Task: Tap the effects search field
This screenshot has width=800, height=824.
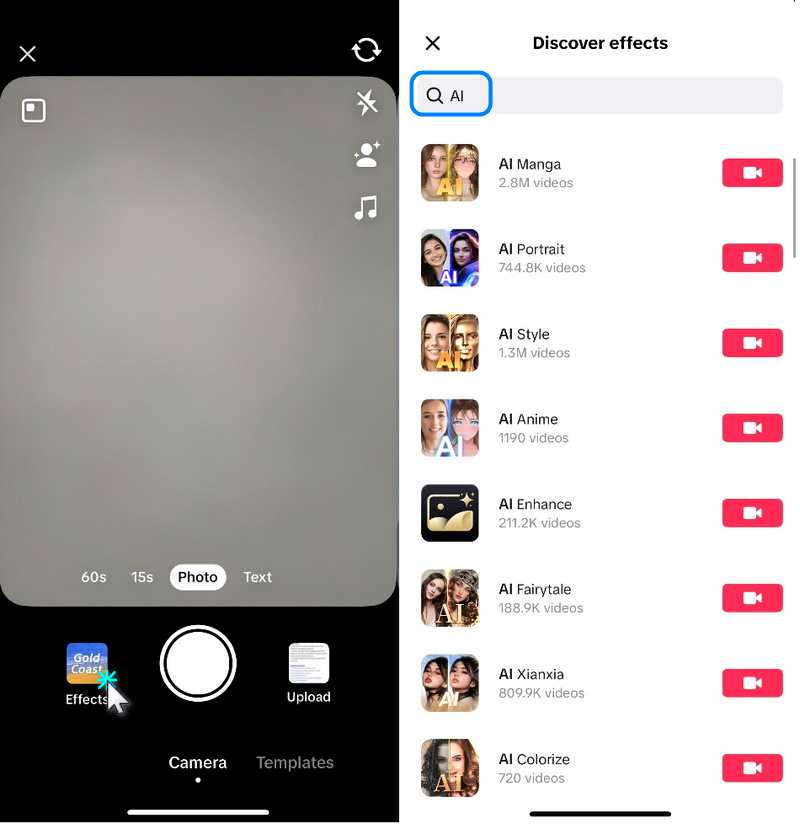Action: click(x=600, y=96)
